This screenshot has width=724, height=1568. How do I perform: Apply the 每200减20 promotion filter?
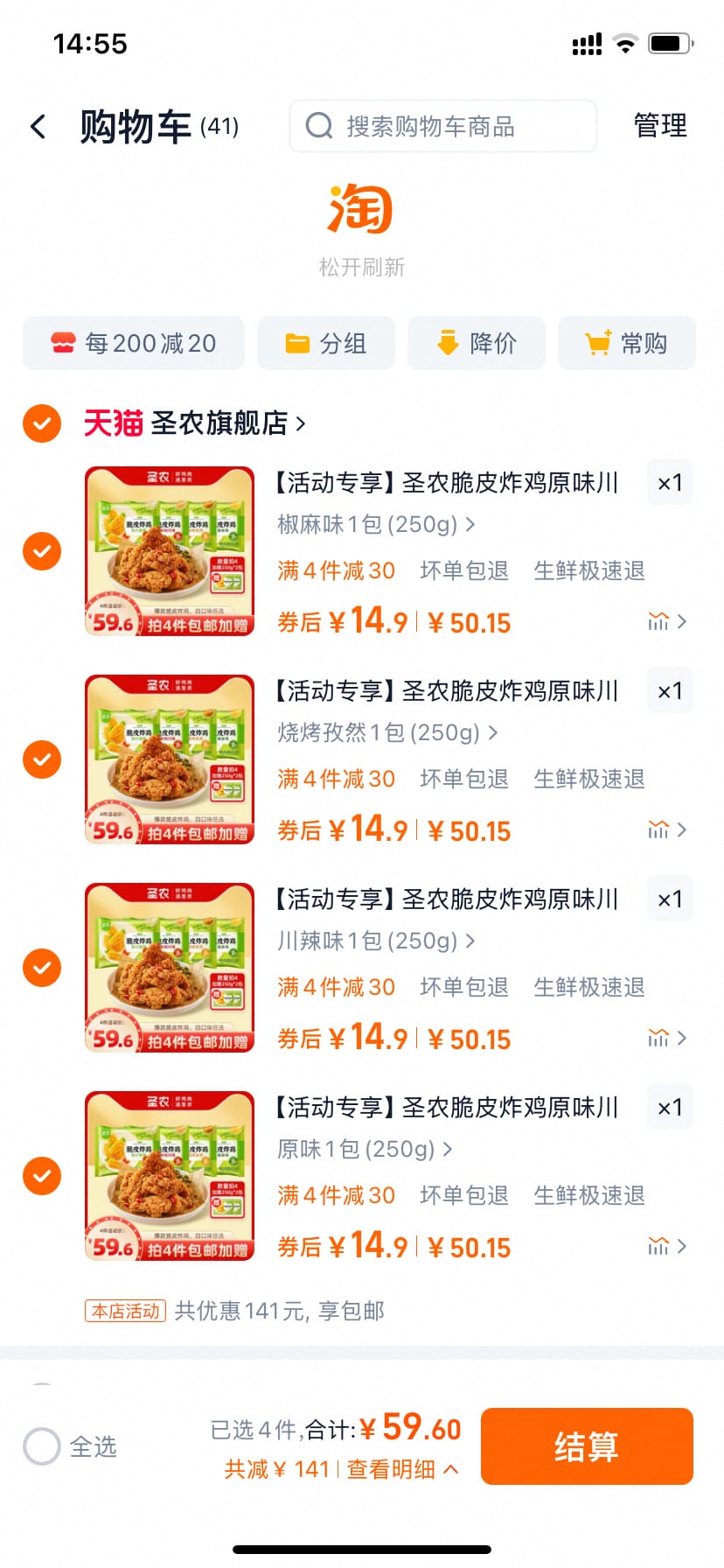133,343
